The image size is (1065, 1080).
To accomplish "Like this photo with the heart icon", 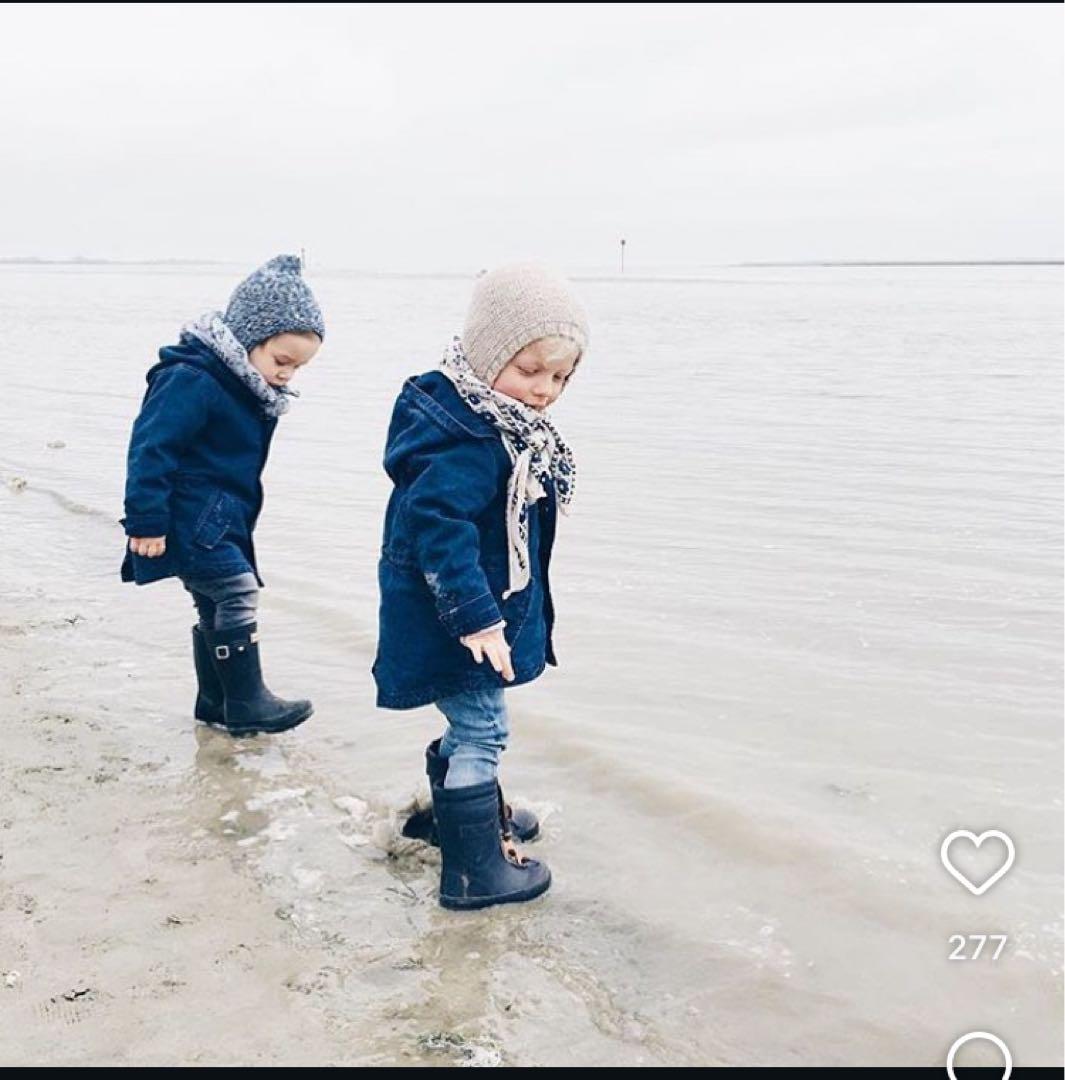I will pos(977,861).
